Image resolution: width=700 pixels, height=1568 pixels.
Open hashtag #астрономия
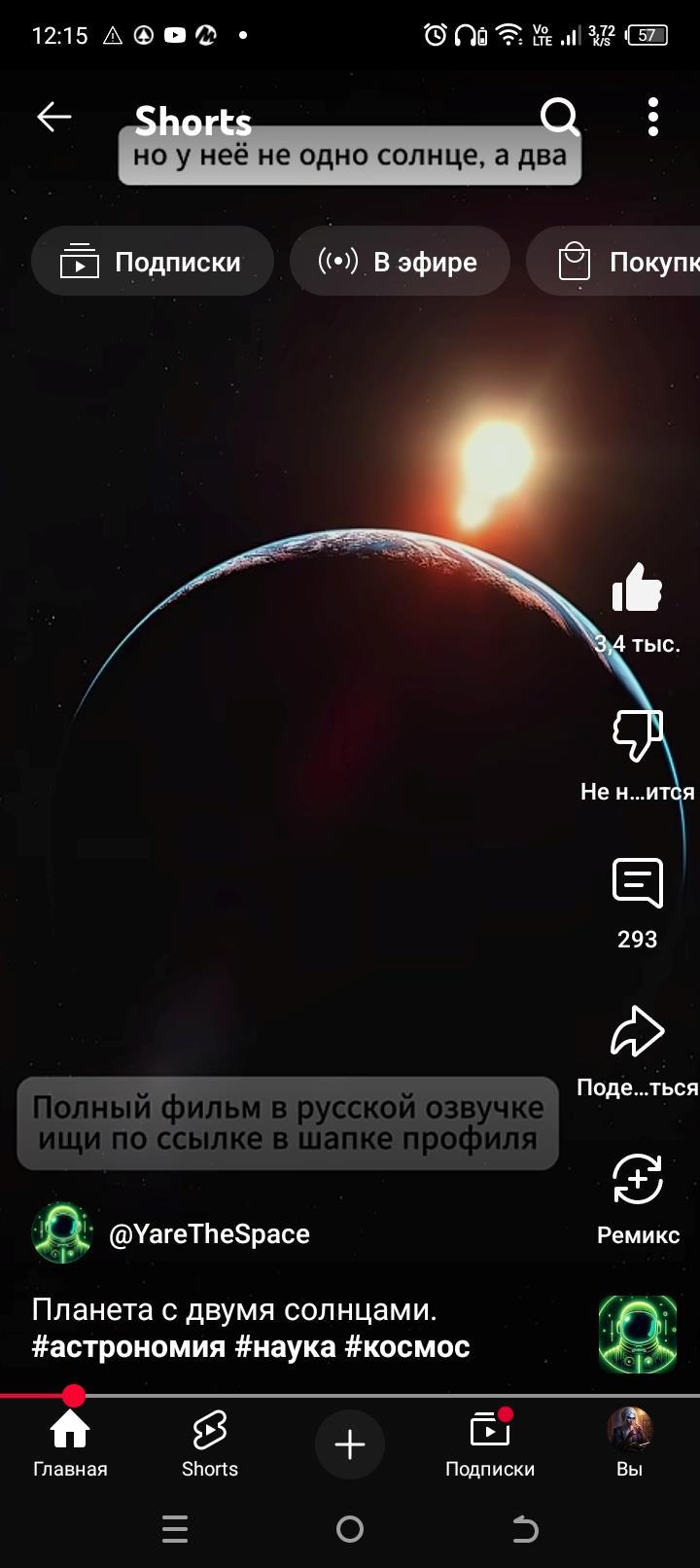pyautogui.click(x=128, y=1347)
